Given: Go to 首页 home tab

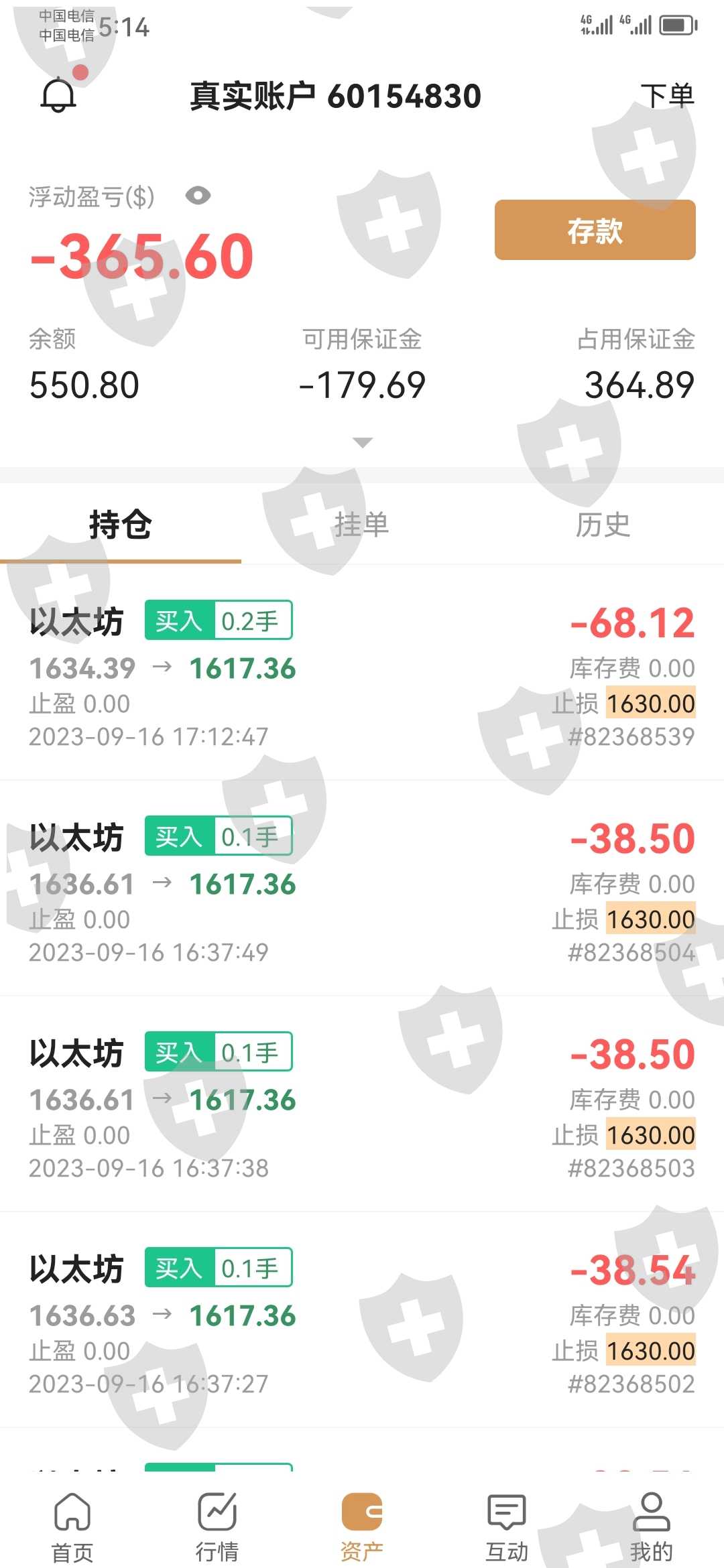Looking at the screenshot, I should click(72, 1524).
